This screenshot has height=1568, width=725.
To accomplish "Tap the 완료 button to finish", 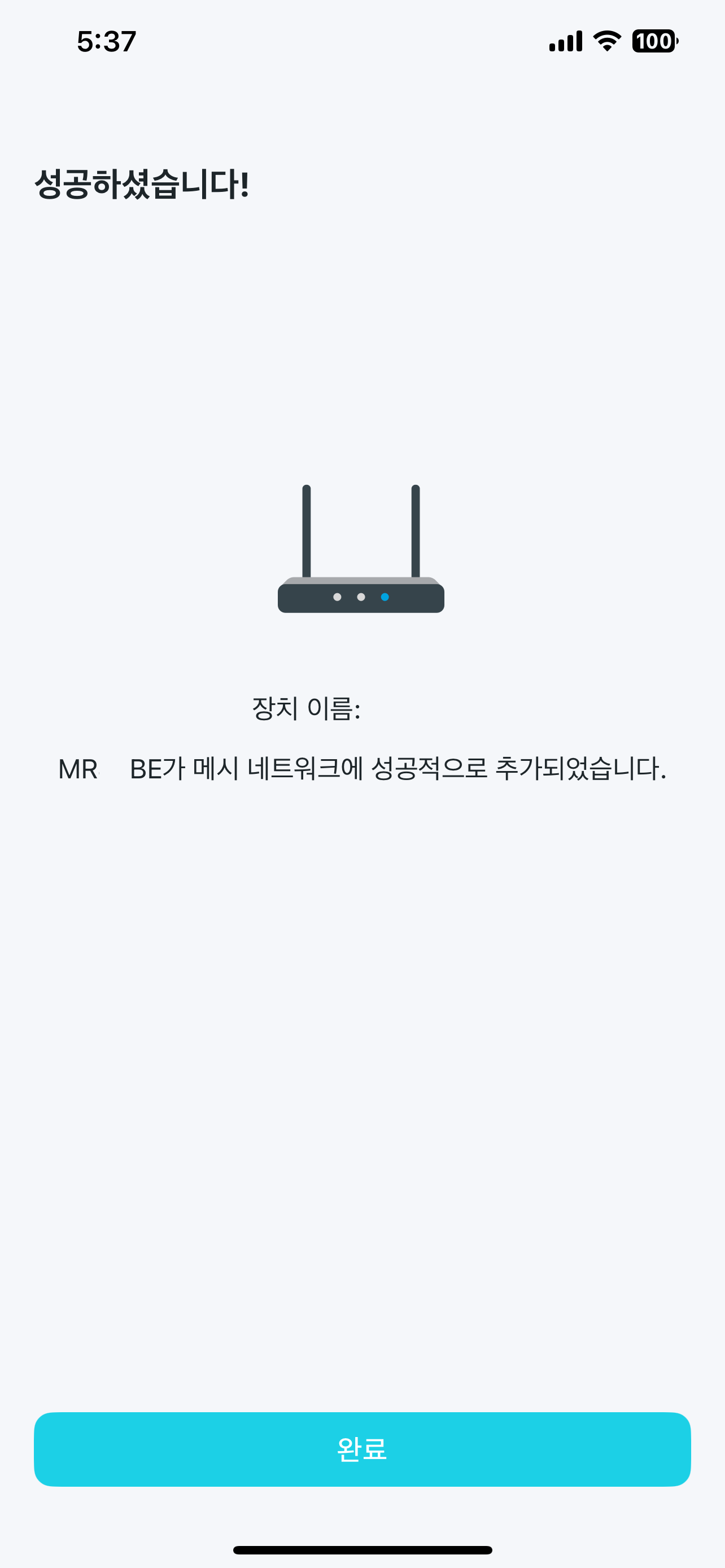I will (x=362, y=1449).
